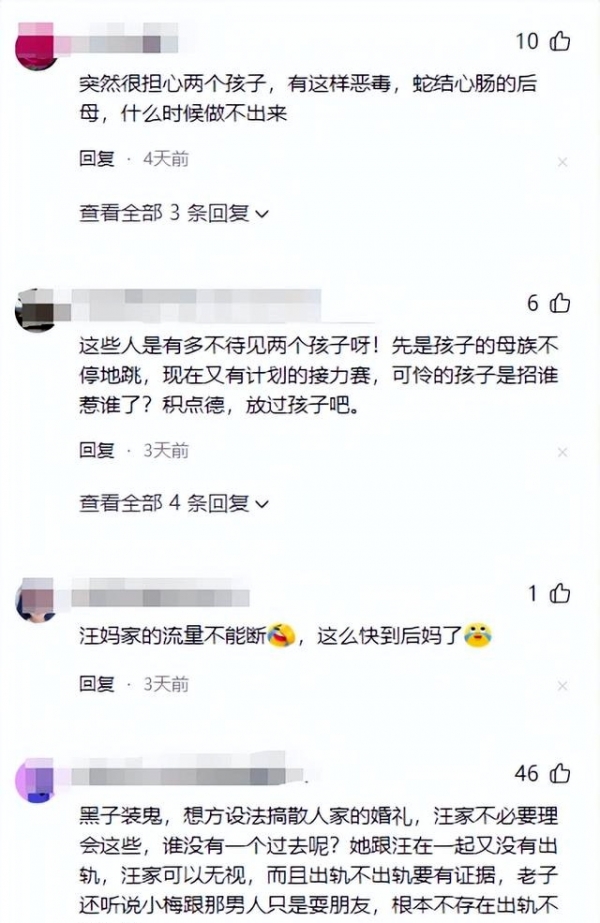Like the comment with 6 likes

560,302
